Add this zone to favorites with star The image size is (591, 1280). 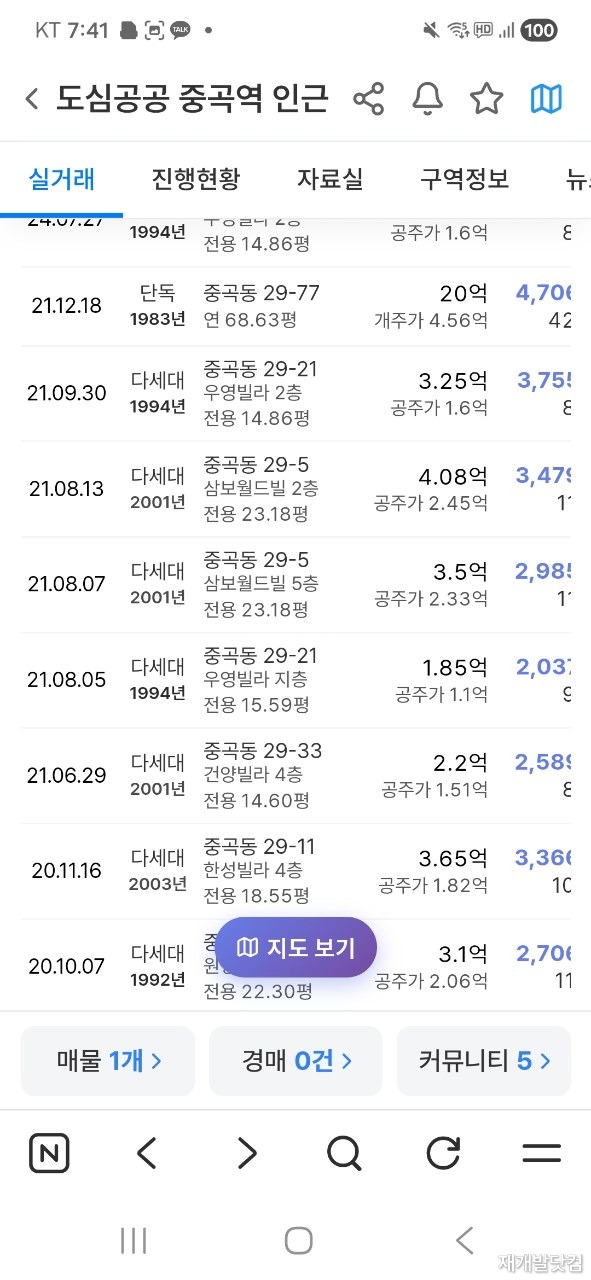pos(487,99)
